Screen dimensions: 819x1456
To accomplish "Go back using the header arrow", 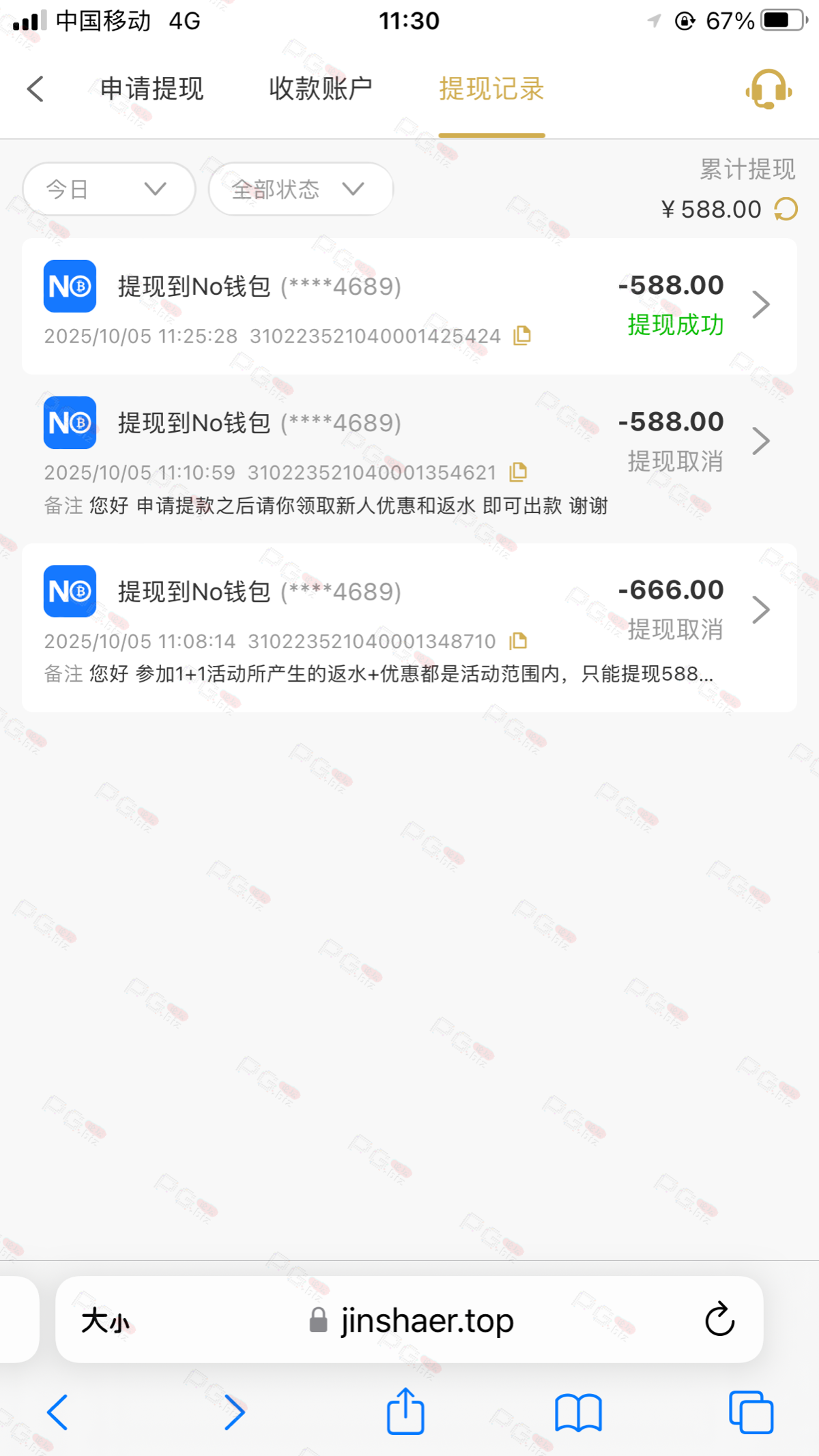I will pos(35,89).
